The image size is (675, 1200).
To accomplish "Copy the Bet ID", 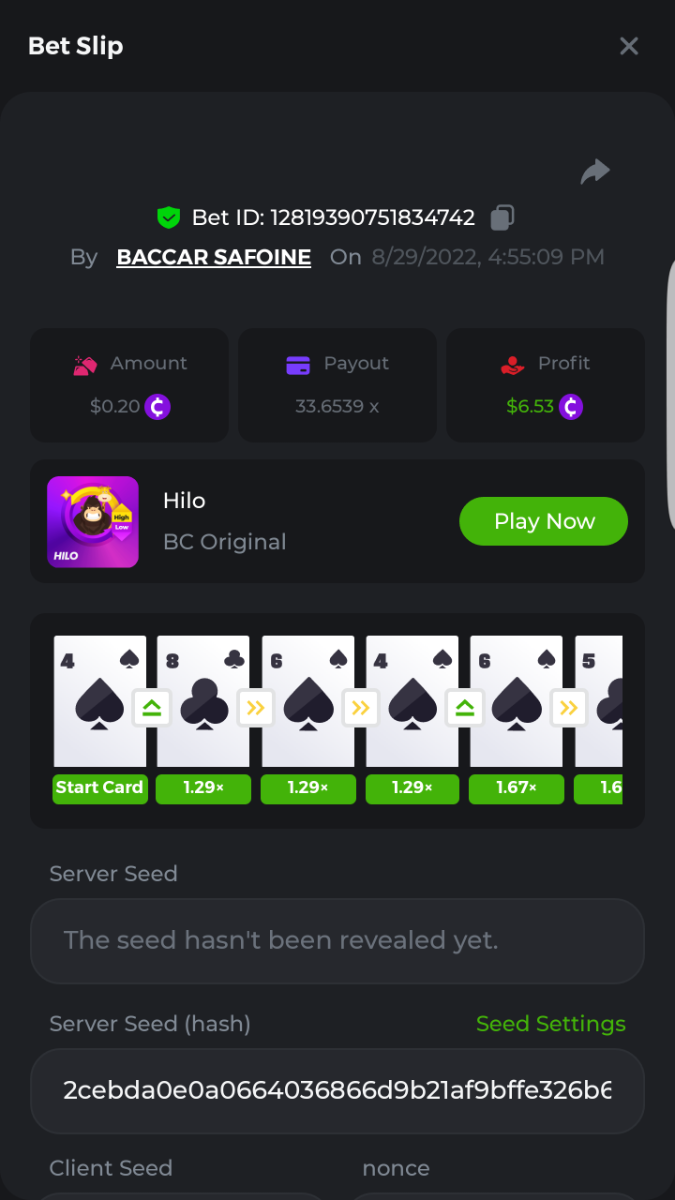I will [502, 217].
